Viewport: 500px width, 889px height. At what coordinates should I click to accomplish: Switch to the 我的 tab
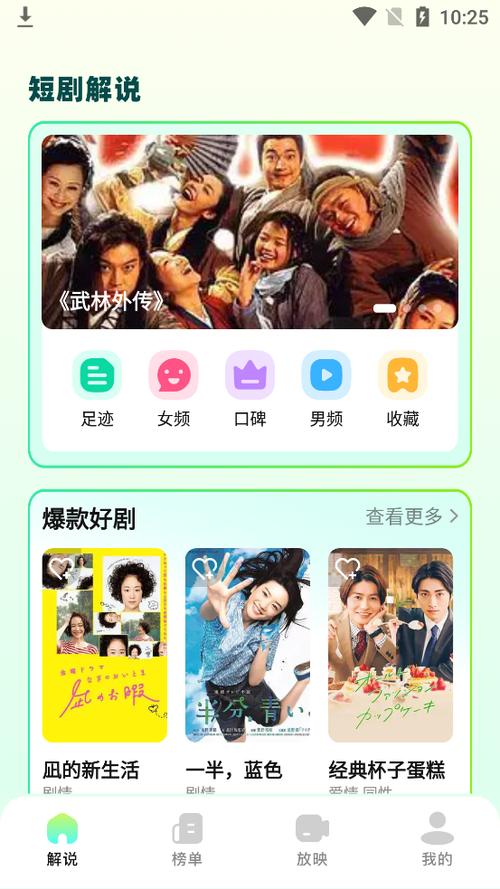click(x=437, y=840)
